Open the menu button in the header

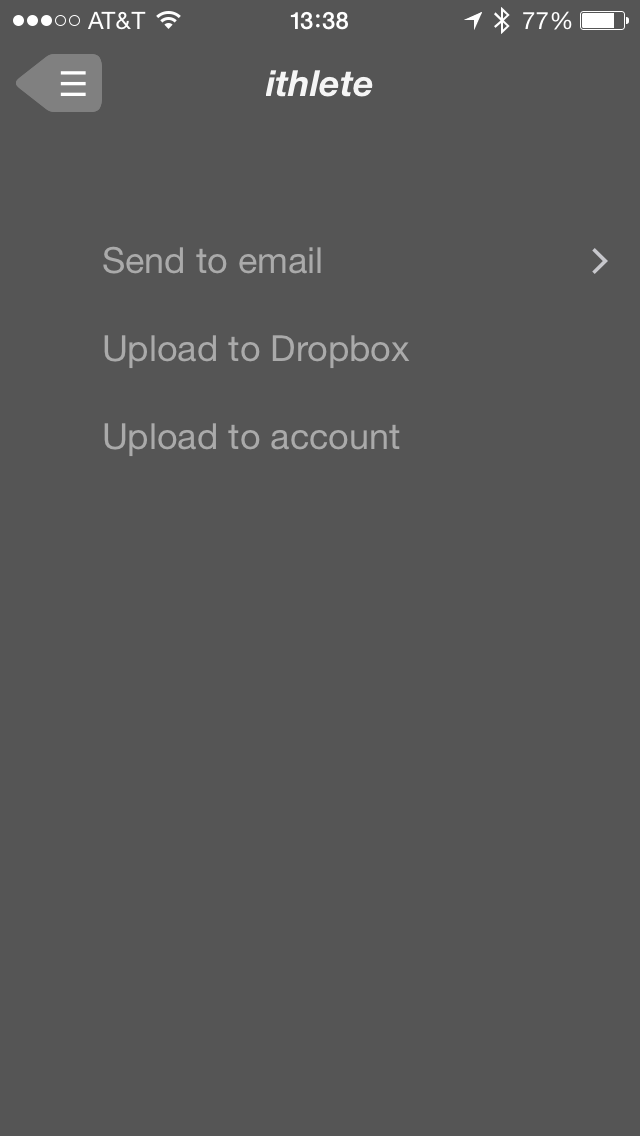62,83
